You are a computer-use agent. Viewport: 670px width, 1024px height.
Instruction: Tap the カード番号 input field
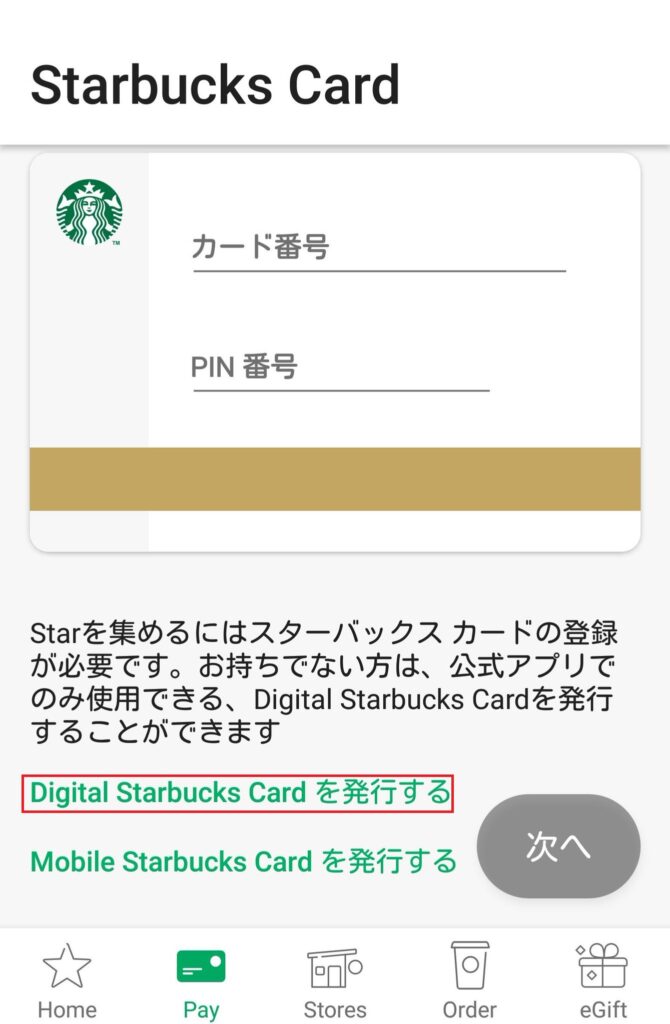pyautogui.click(x=378, y=247)
